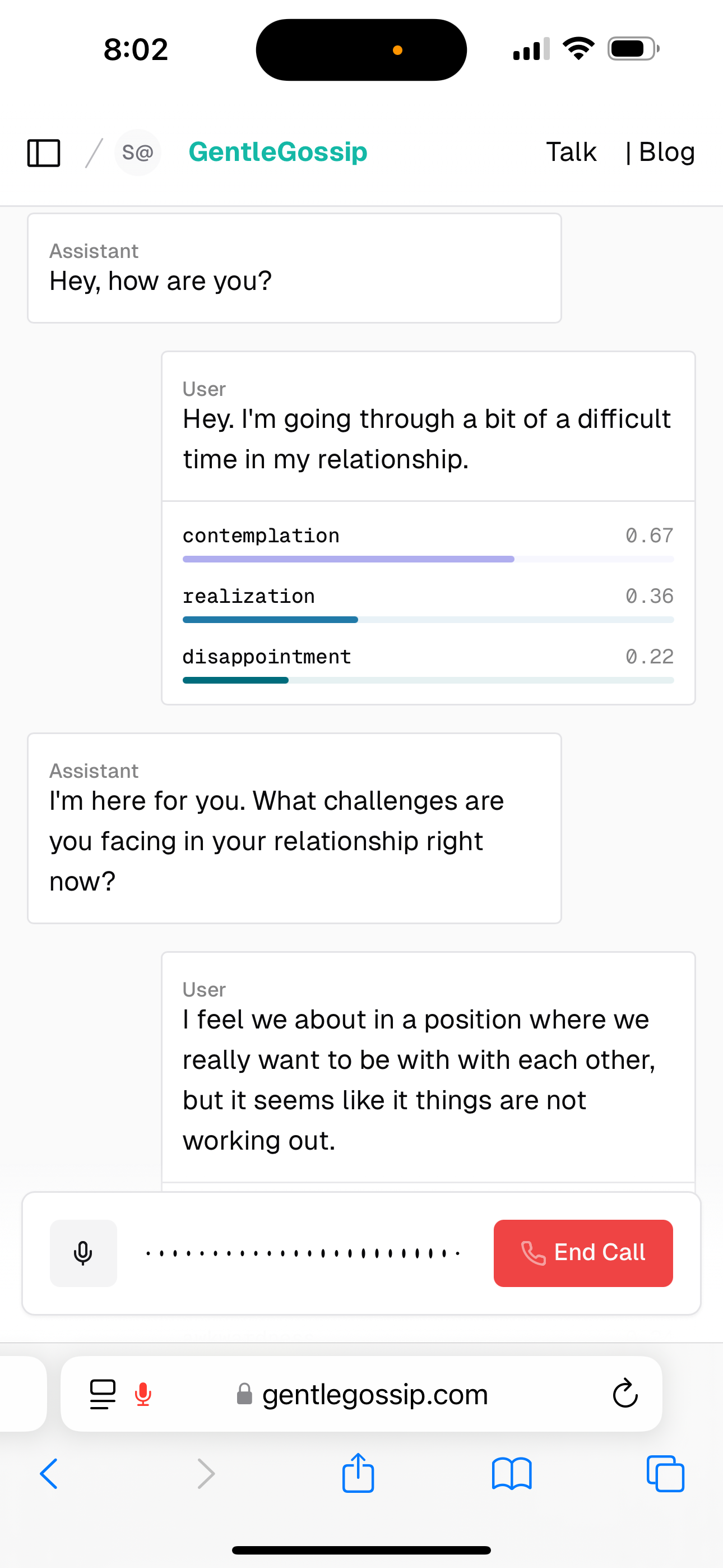Open Safari page settings menu
The width and height of the screenshot is (723, 1568).
(x=103, y=1394)
